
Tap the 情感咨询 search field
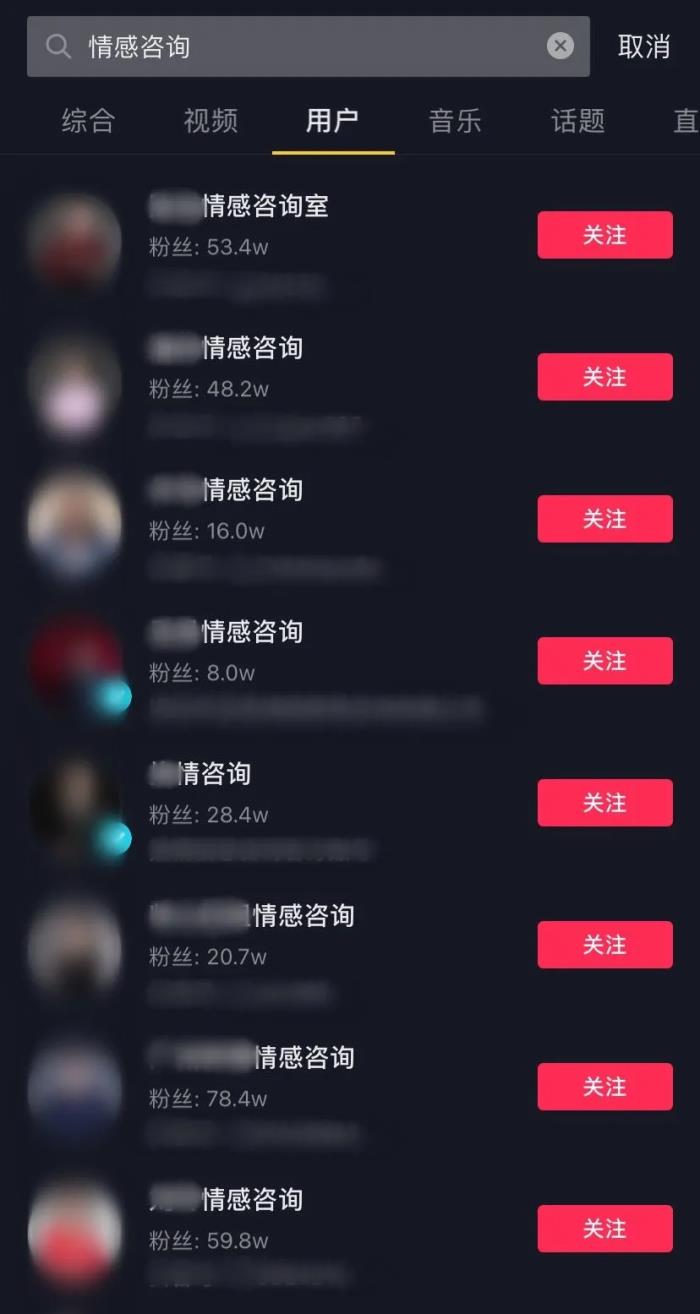click(300, 46)
